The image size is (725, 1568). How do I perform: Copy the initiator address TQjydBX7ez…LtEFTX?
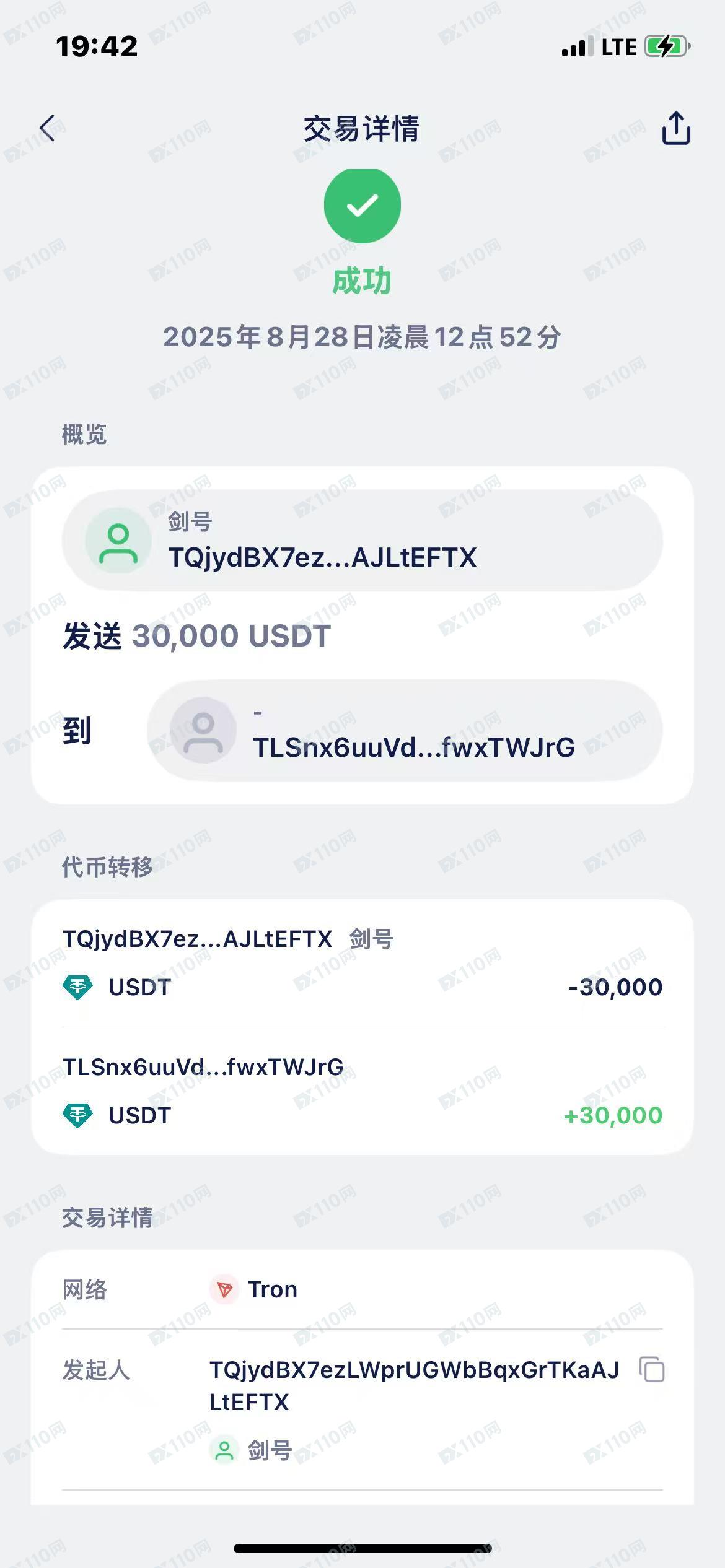651,1369
